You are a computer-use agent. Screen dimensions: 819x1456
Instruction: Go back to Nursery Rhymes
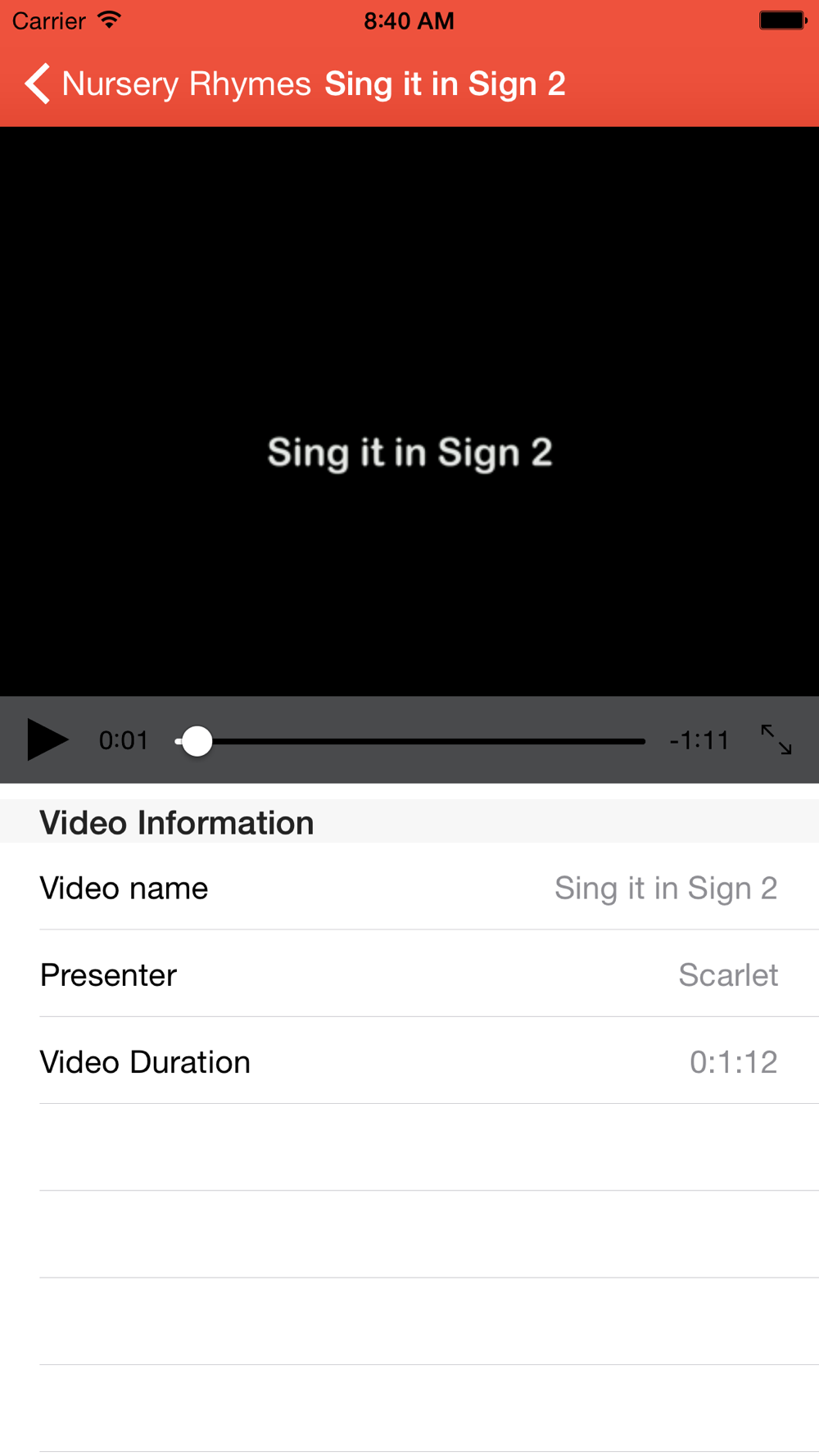click(168, 84)
